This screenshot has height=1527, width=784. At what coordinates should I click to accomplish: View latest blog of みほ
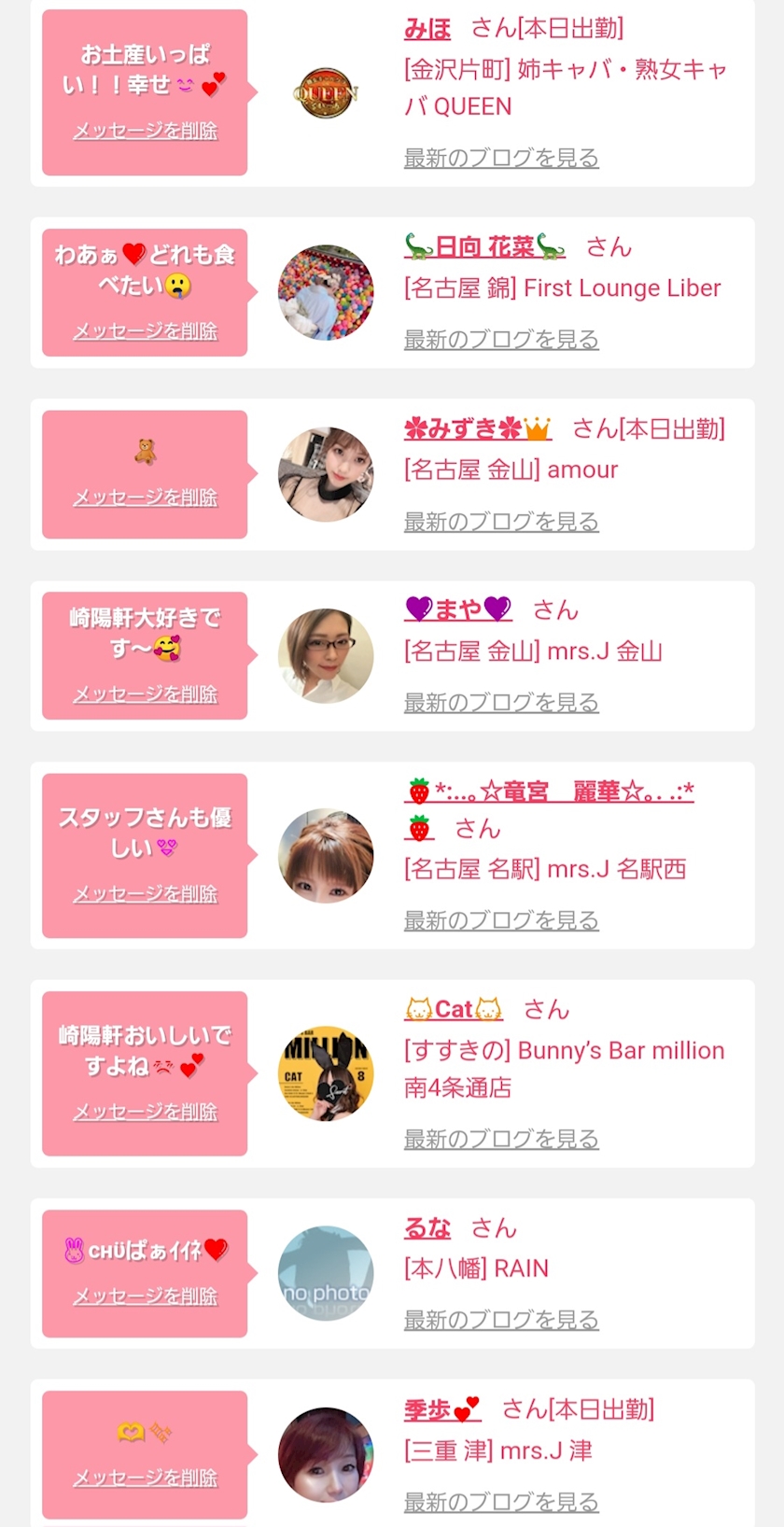[x=500, y=158]
